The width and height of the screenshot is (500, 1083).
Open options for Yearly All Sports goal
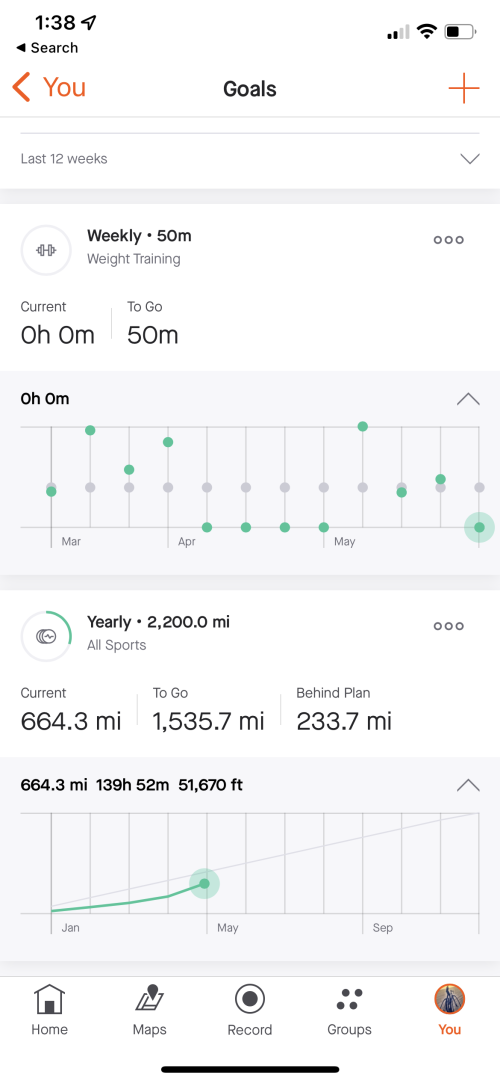click(x=448, y=626)
